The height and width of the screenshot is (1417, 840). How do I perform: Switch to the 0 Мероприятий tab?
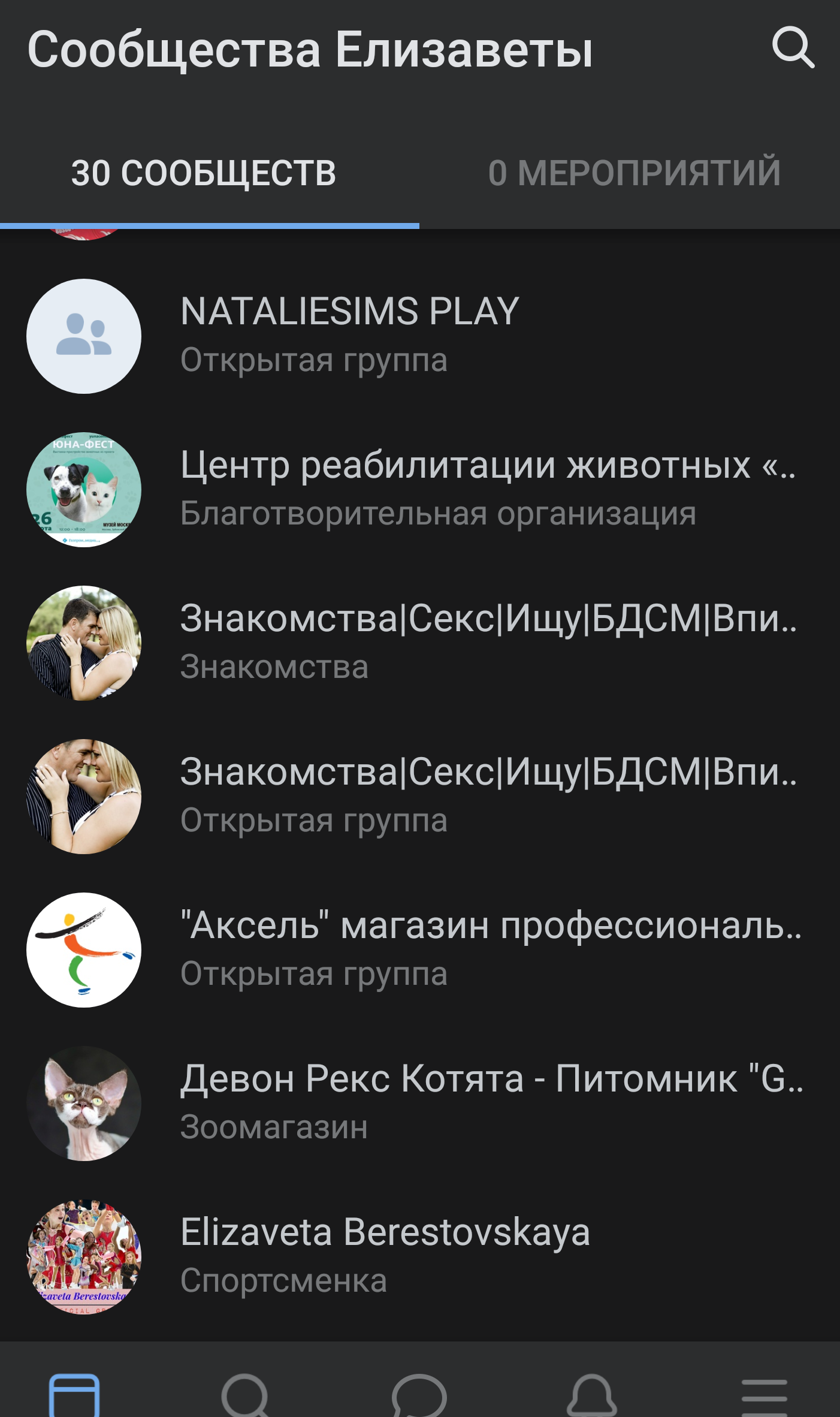click(x=633, y=173)
